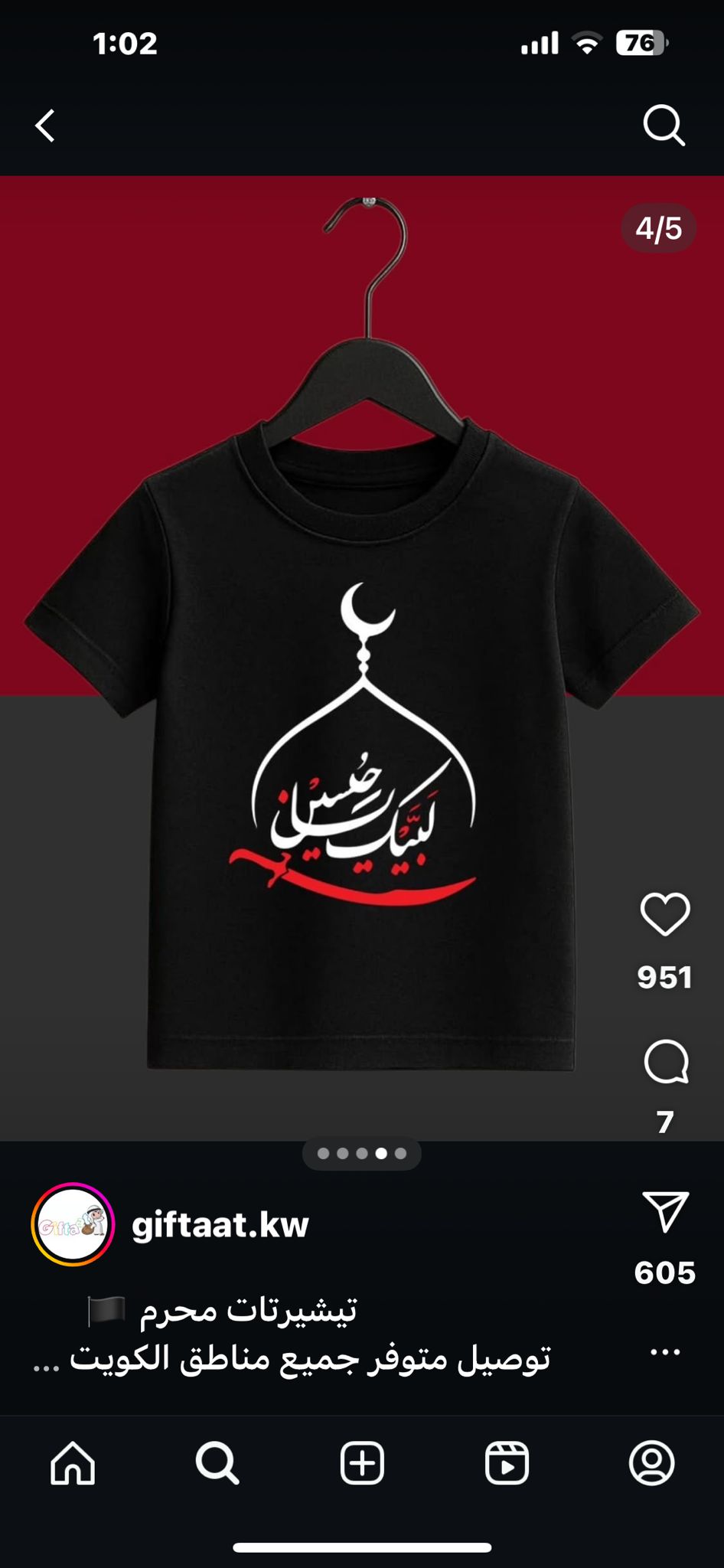
Task: Open the Explore search tab
Action: [217, 1463]
